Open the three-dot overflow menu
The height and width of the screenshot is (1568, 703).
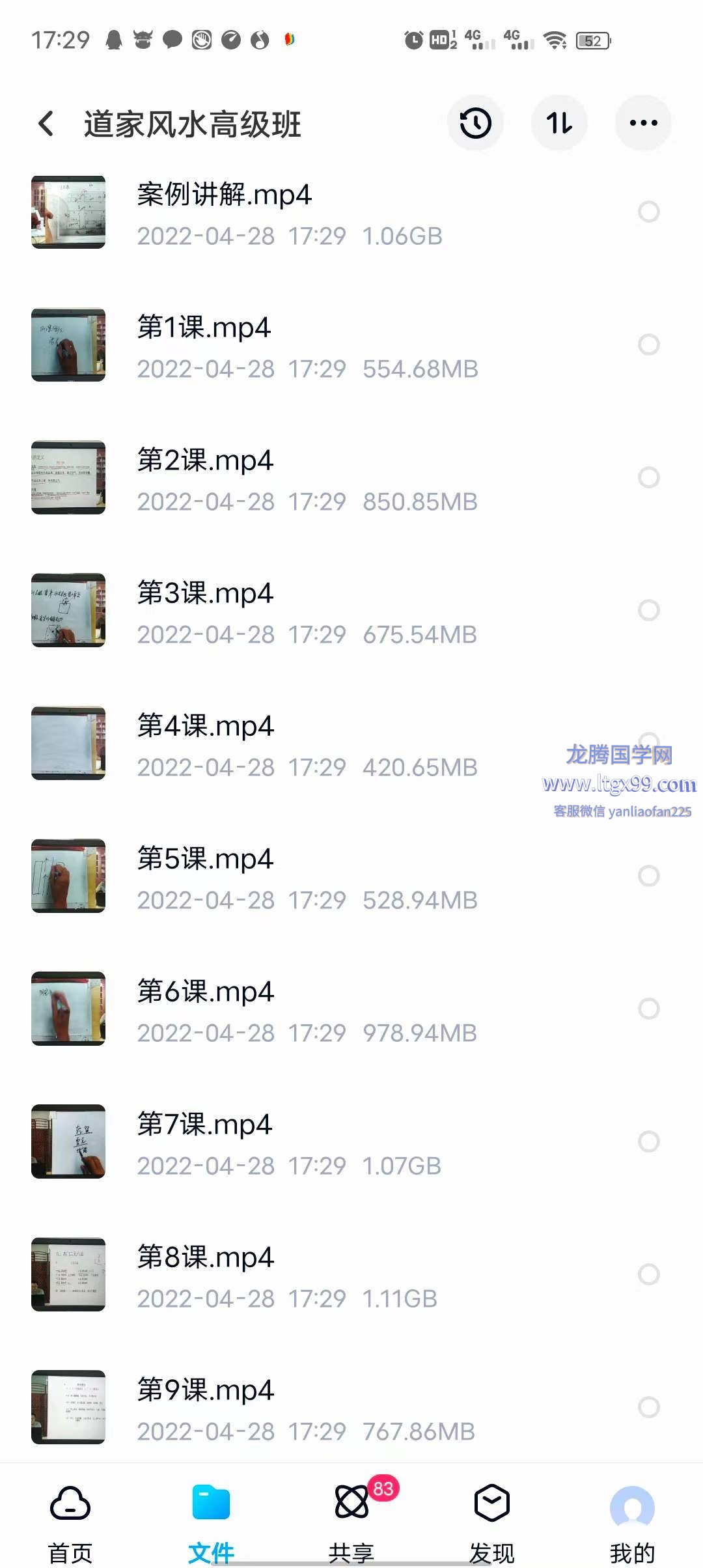tap(643, 123)
